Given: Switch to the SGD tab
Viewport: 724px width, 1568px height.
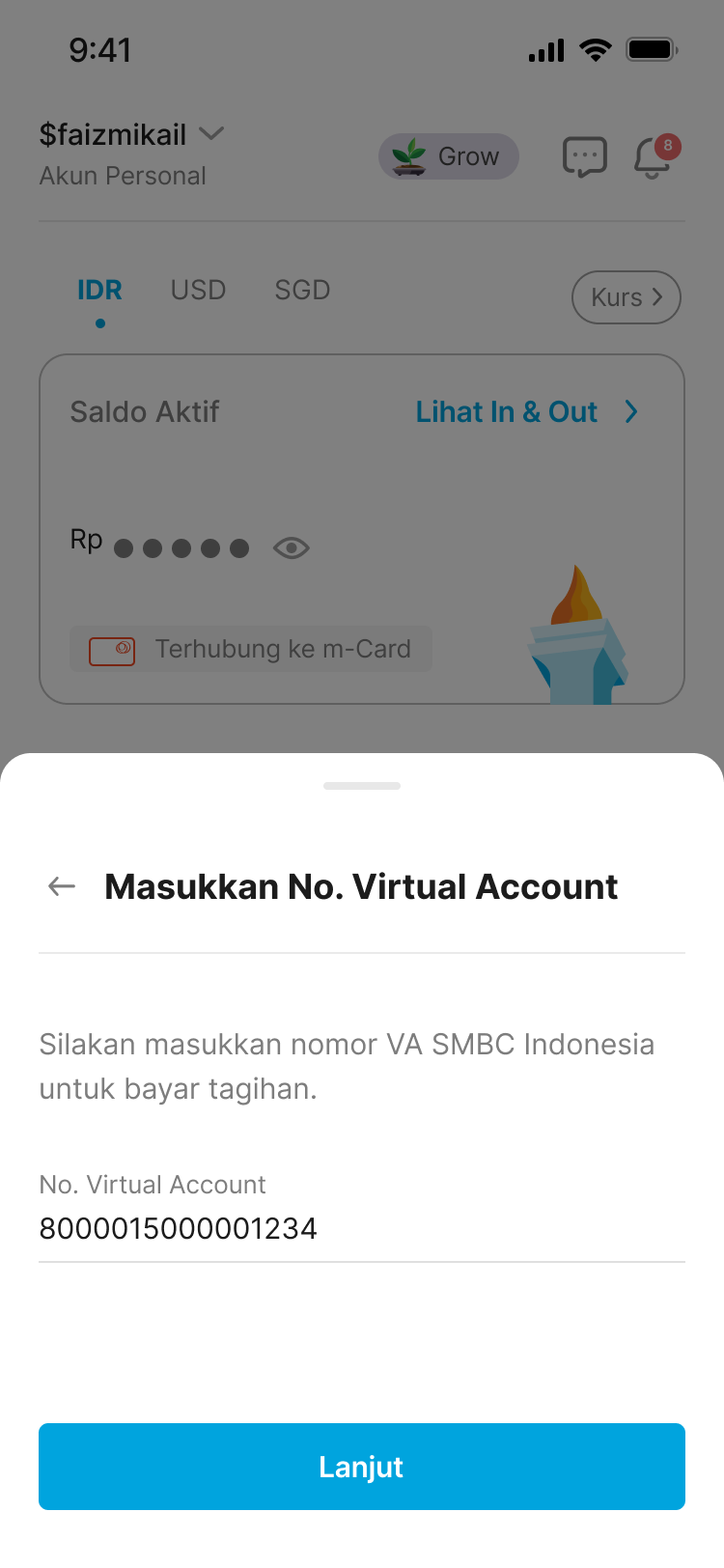Looking at the screenshot, I should (x=302, y=290).
